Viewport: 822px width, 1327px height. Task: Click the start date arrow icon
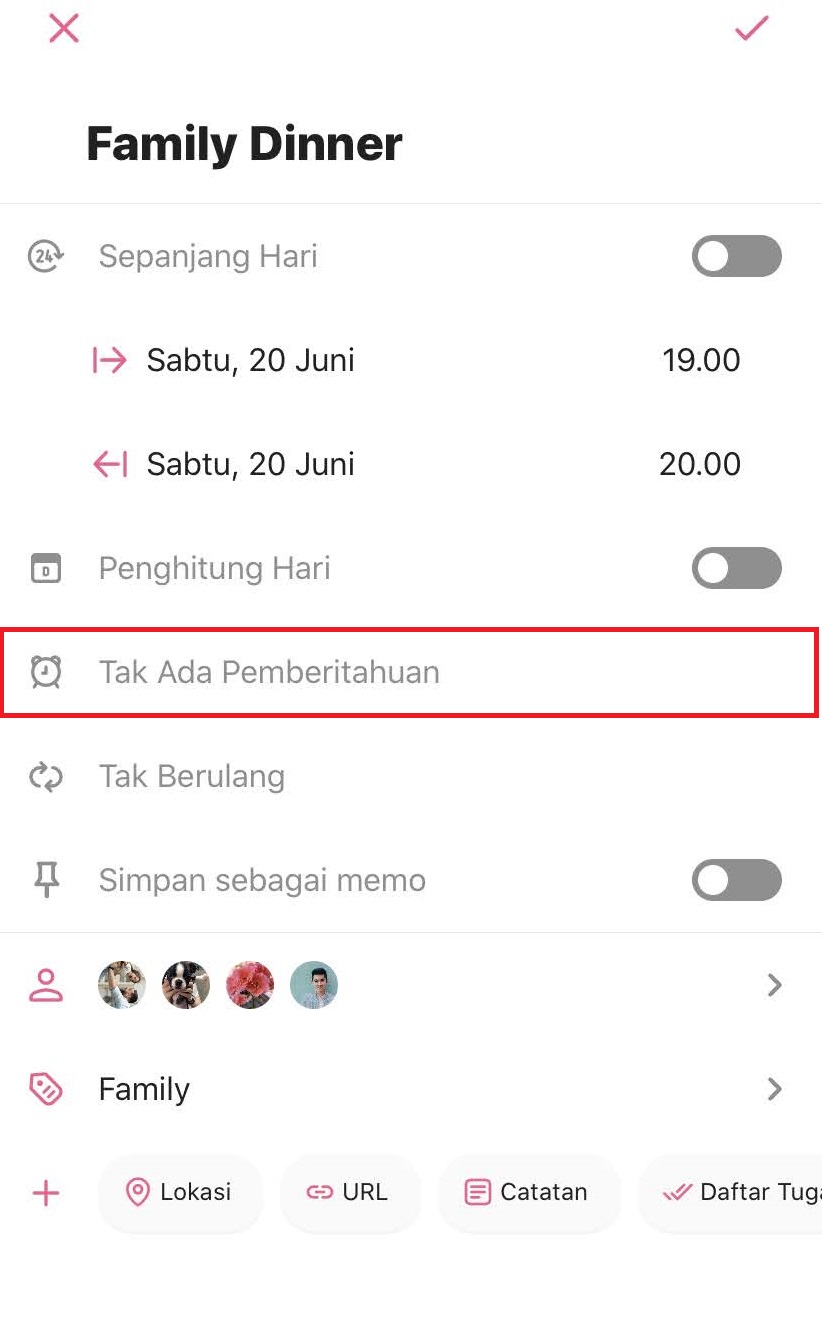[109, 360]
